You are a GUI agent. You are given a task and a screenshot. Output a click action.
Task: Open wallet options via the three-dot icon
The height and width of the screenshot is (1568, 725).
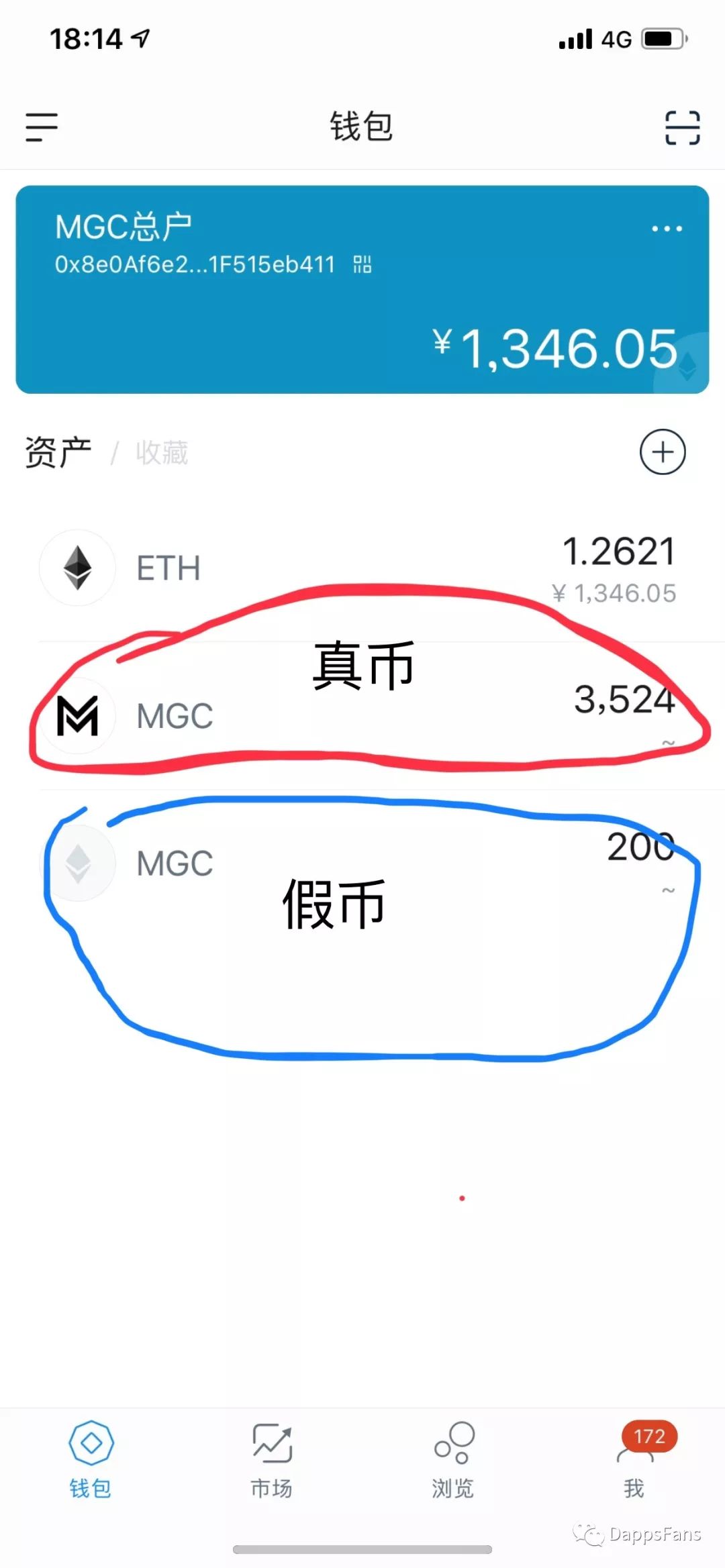click(x=667, y=229)
